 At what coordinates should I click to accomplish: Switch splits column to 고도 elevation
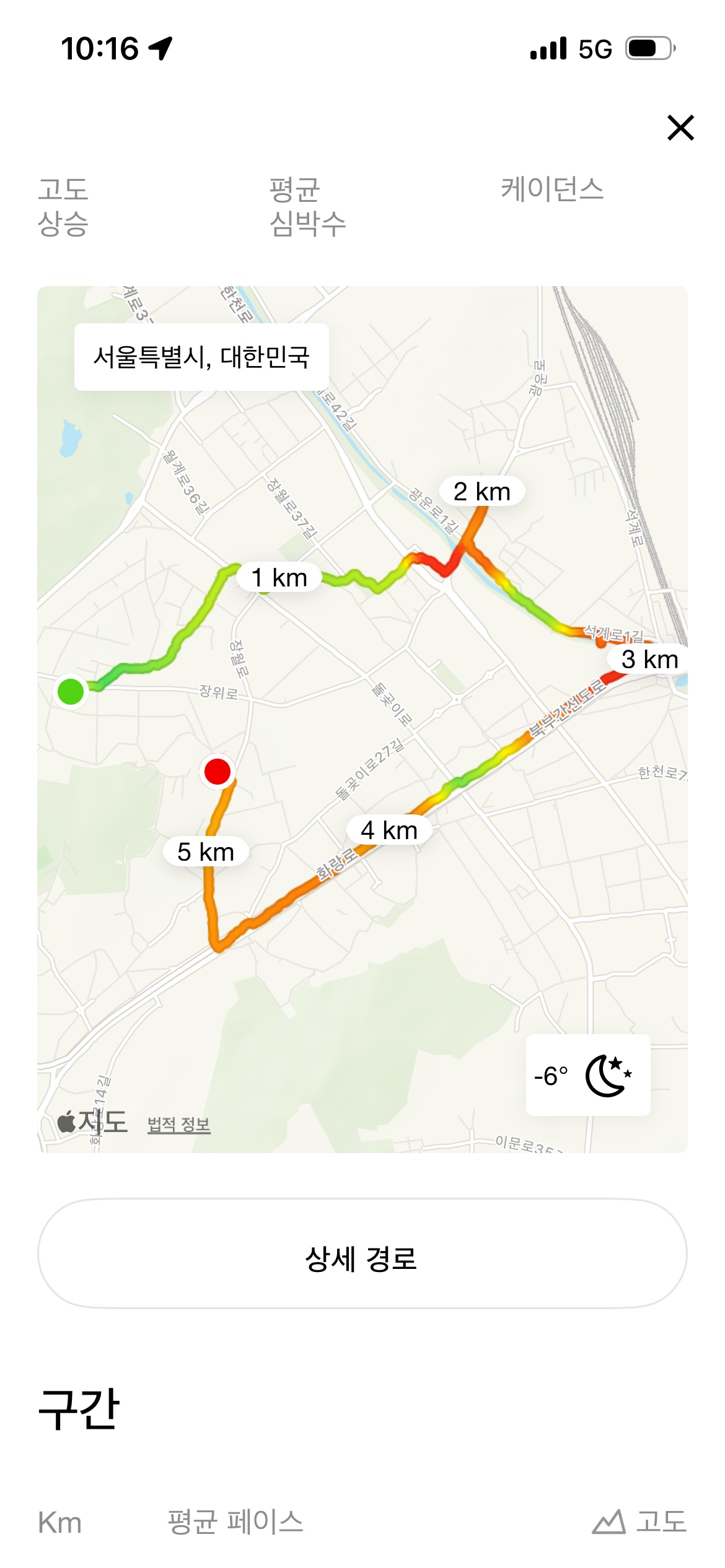coord(640,1522)
